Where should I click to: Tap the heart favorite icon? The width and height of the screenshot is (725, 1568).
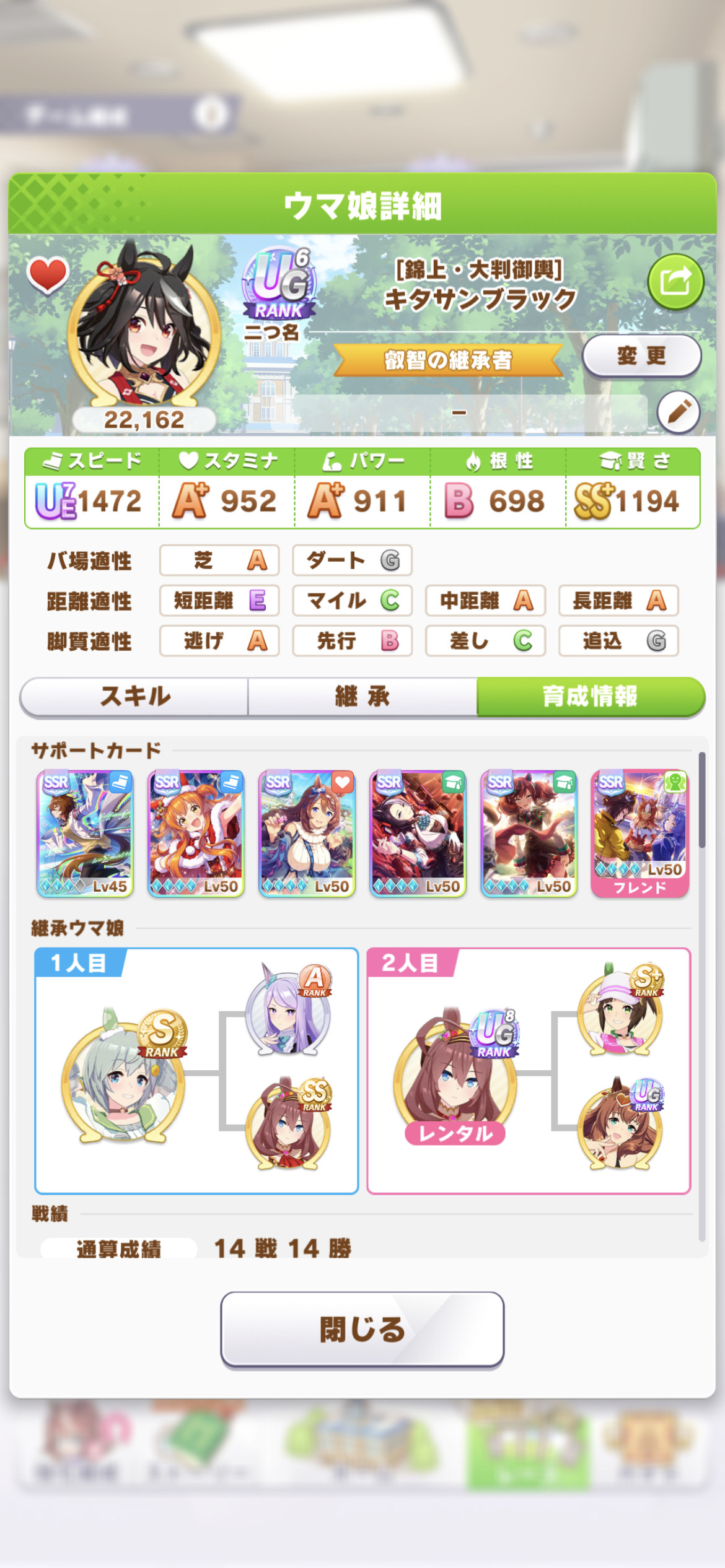pos(47,275)
